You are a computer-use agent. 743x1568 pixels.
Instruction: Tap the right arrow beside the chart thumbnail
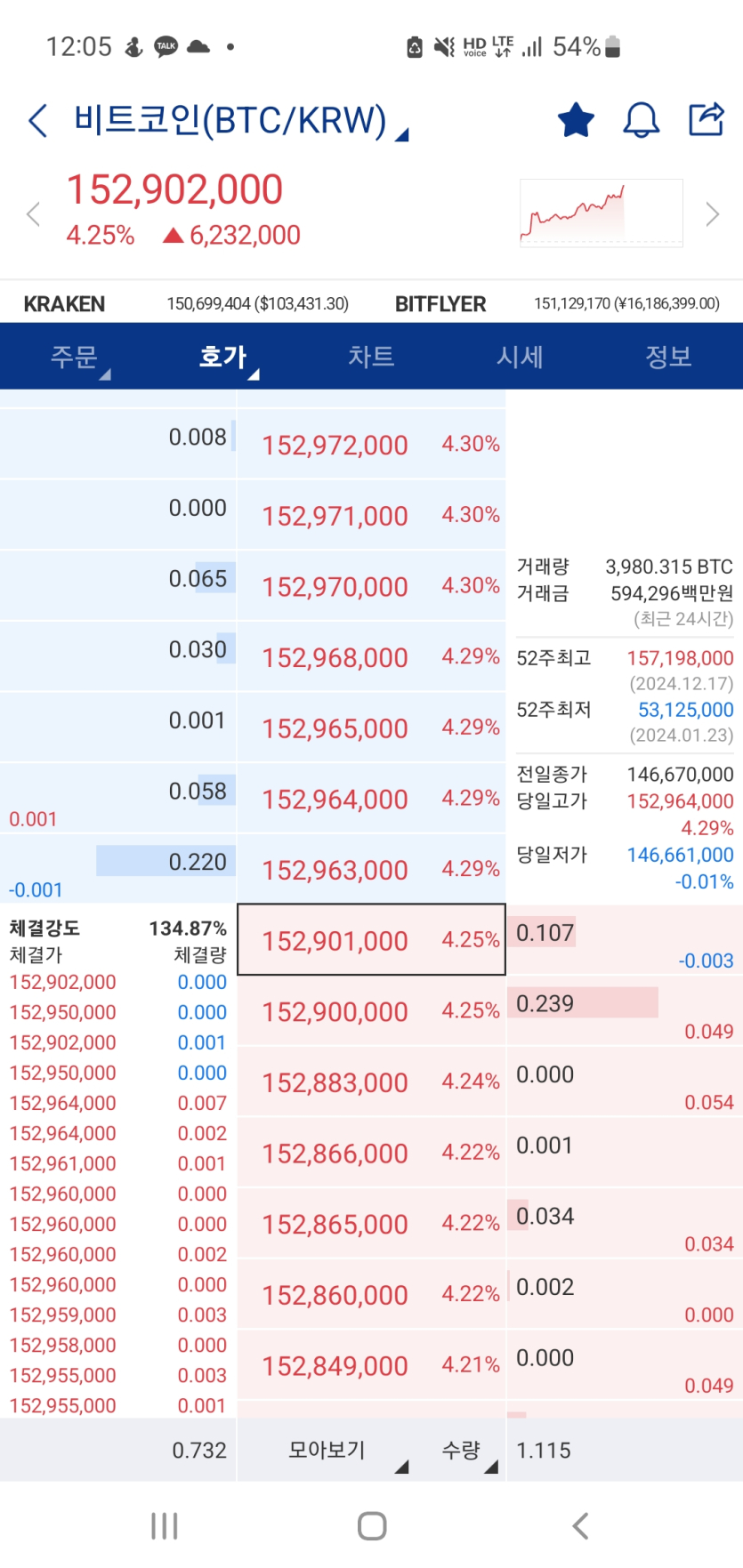pyautogui.click(x=712, y=213)
